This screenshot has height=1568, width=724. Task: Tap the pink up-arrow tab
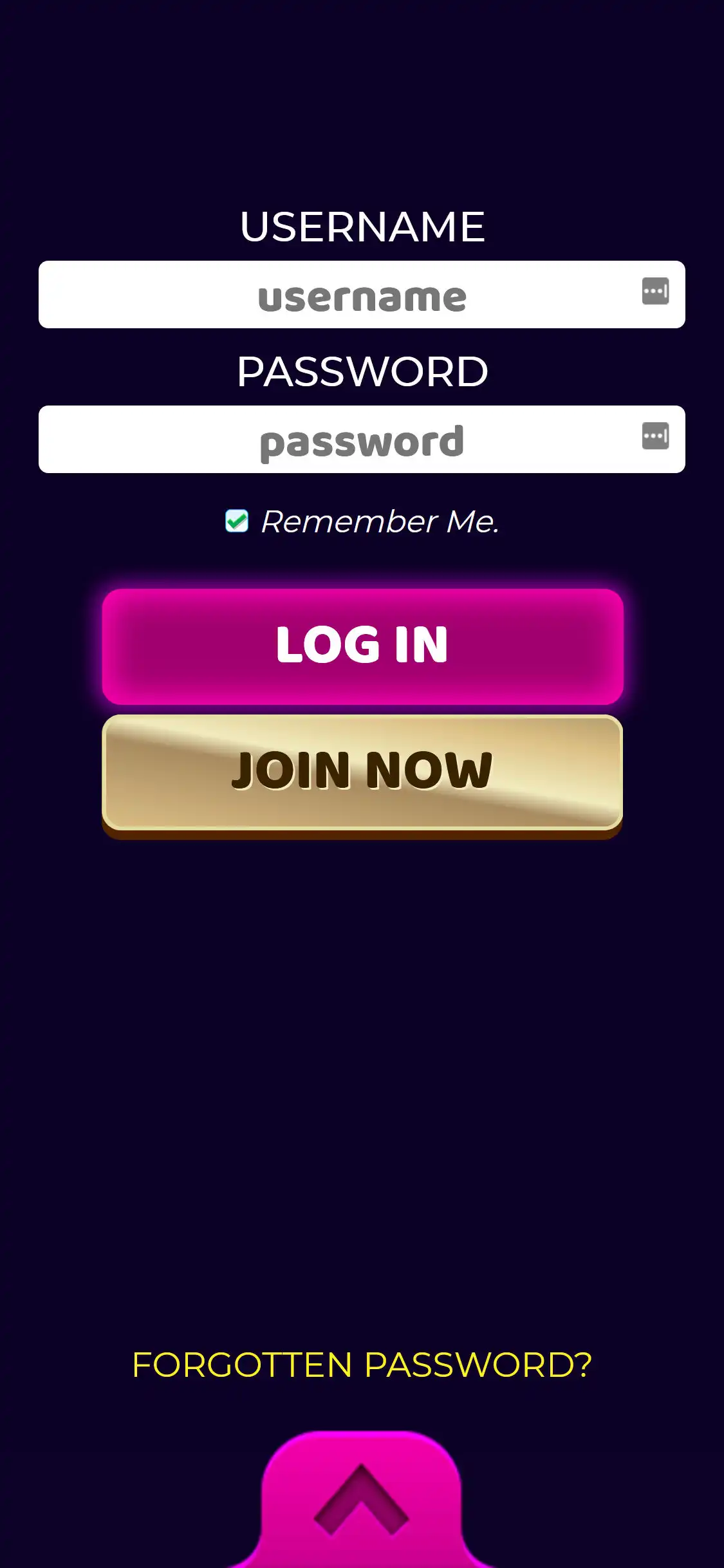click(x=362, y=1500)
